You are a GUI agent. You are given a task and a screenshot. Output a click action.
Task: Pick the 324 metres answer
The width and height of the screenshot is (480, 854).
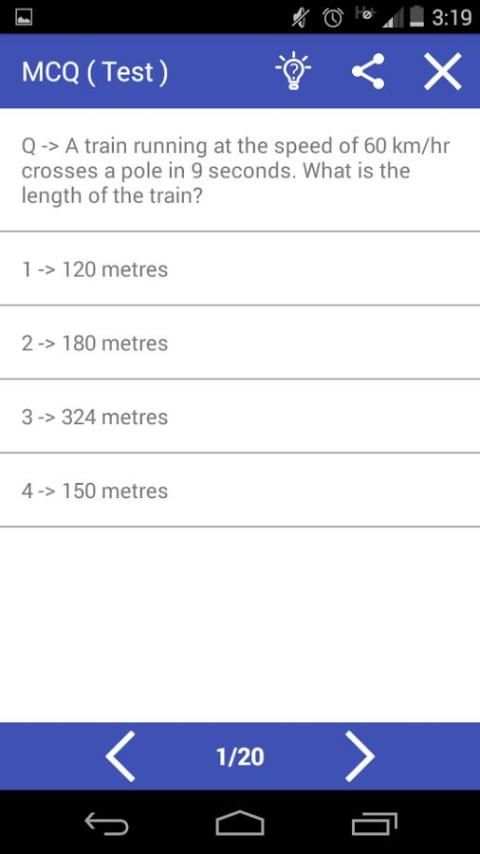click(240, 416)
